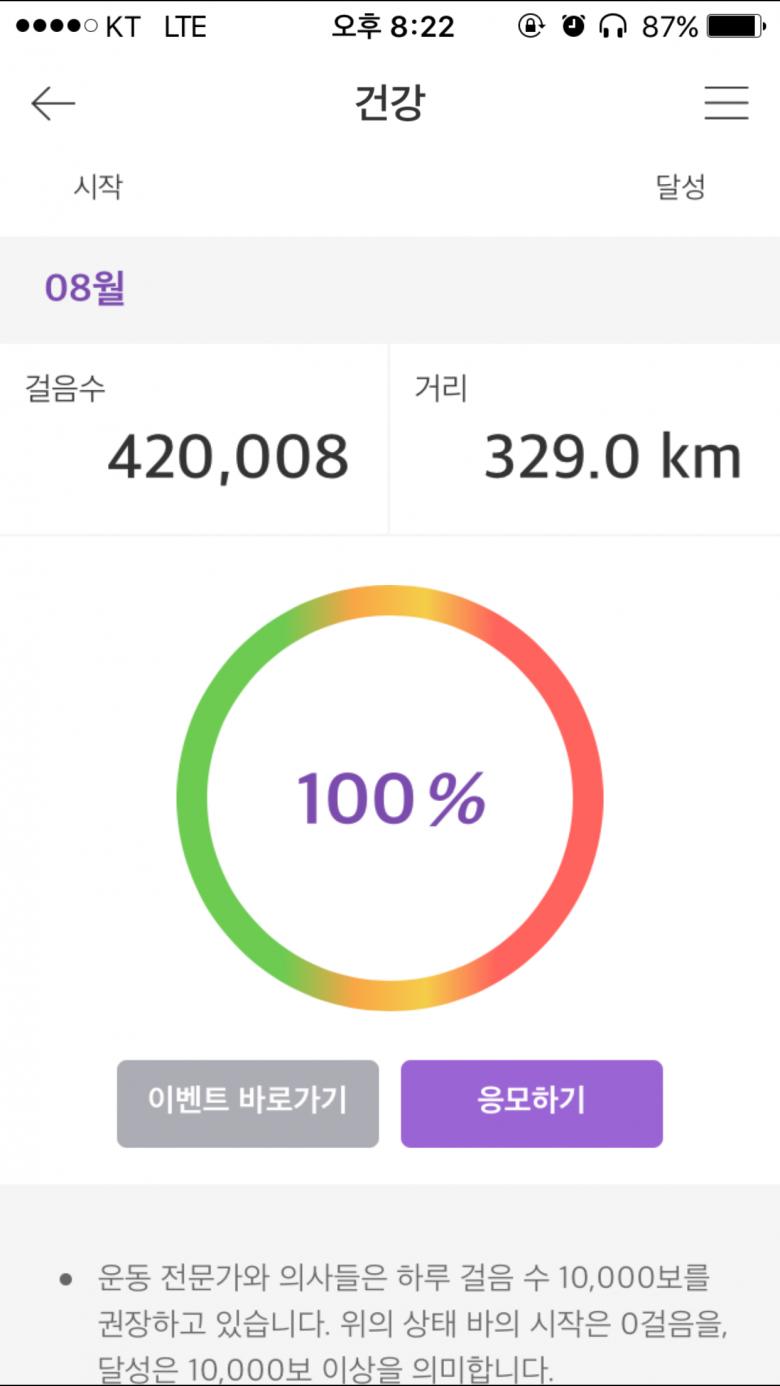This screenshot has width=780, height=1386.
Task: Open the hamburger menu
Action: point(726,103)
